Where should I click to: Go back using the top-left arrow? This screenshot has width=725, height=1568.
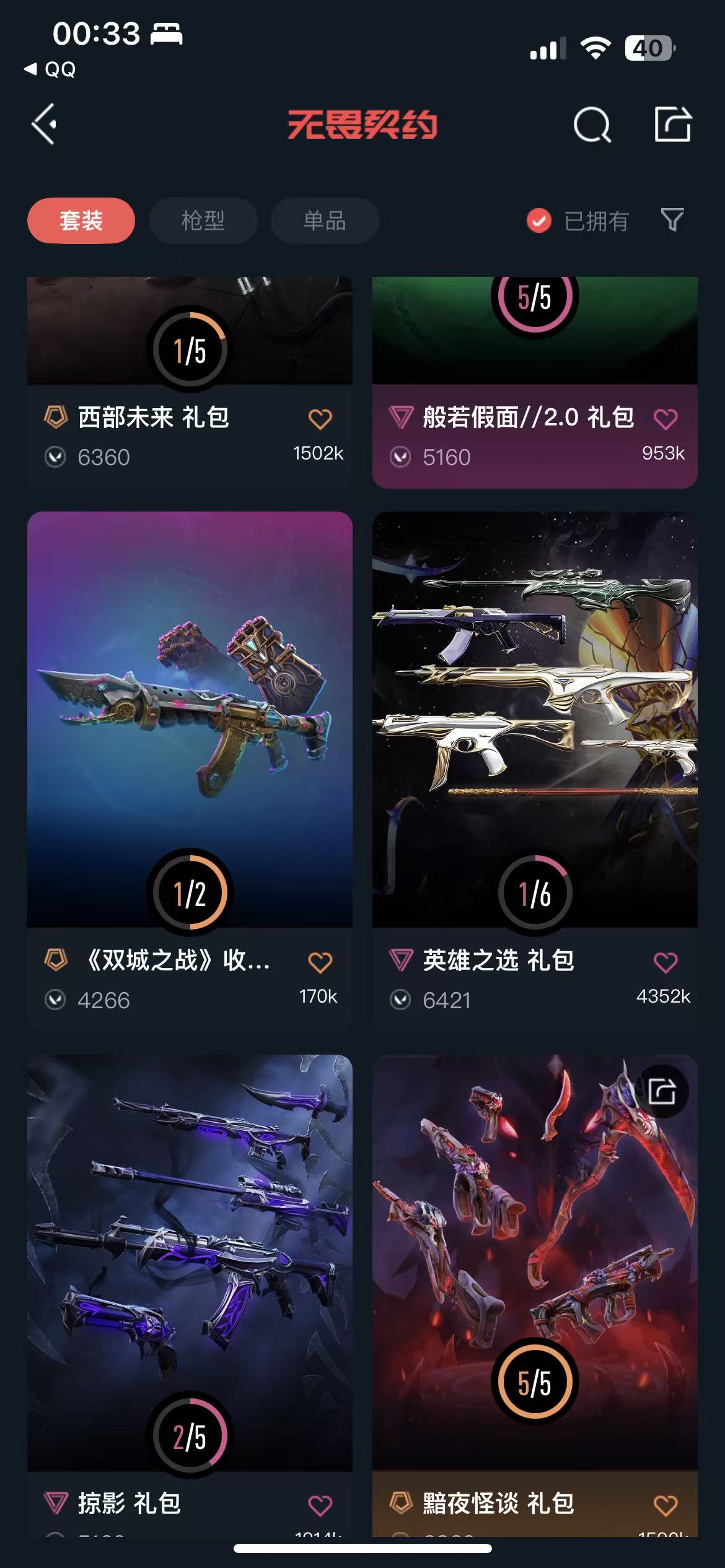click(x=45, y=124)
